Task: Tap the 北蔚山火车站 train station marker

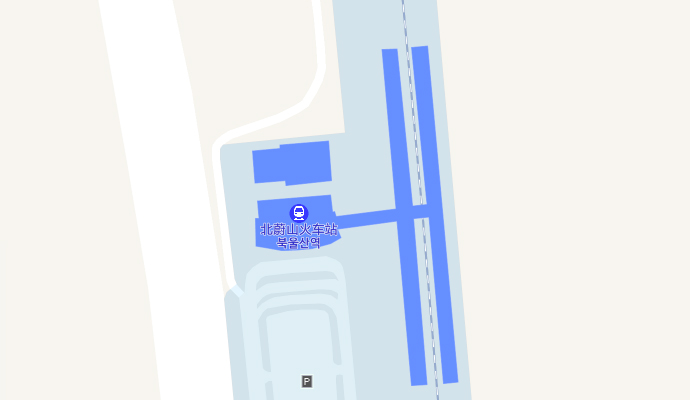Action: tap(298, 212)
